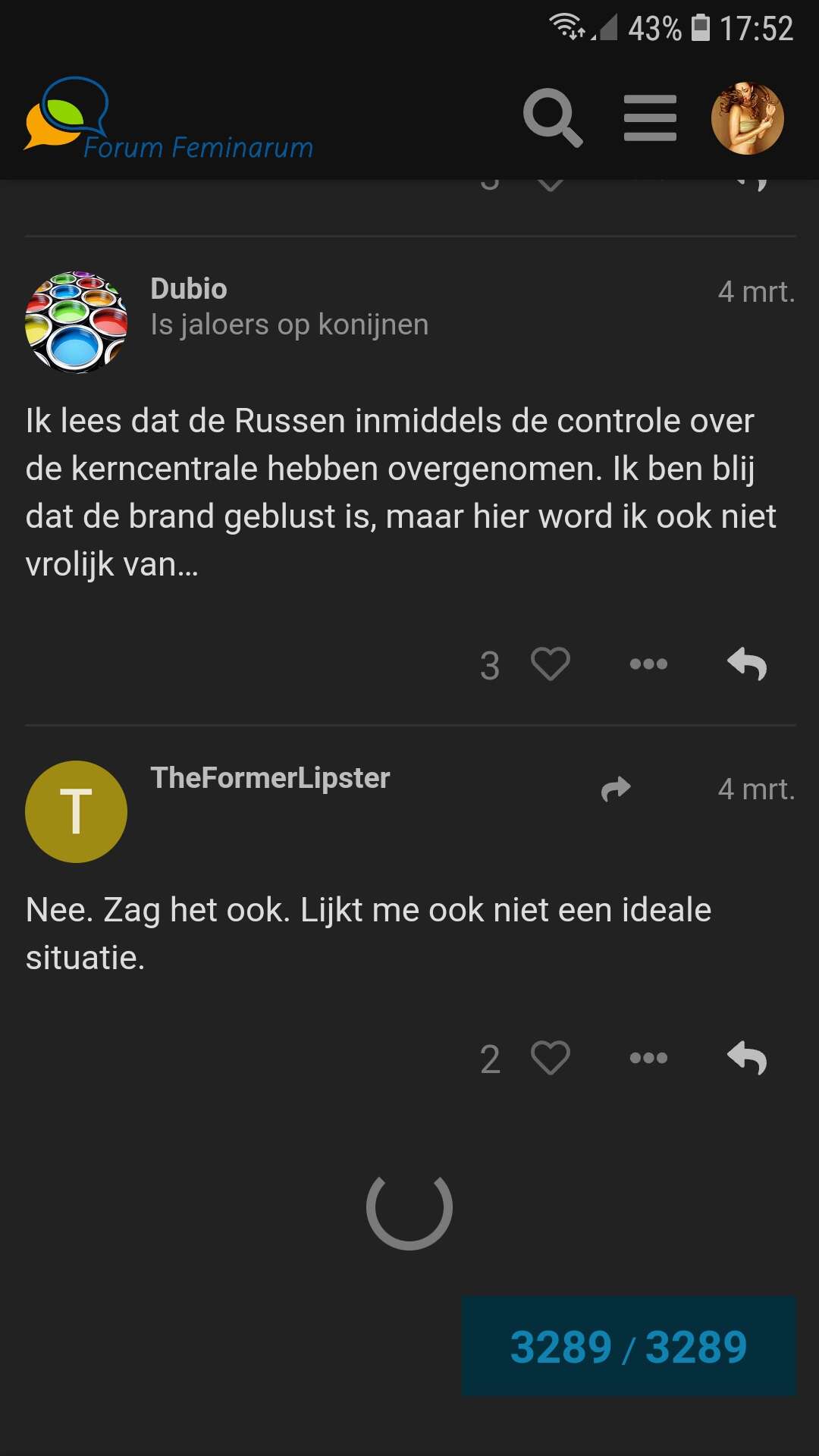819x1456 pixels.
Task: Open TheFormerLipster's avatar
Action: point(76,811)
